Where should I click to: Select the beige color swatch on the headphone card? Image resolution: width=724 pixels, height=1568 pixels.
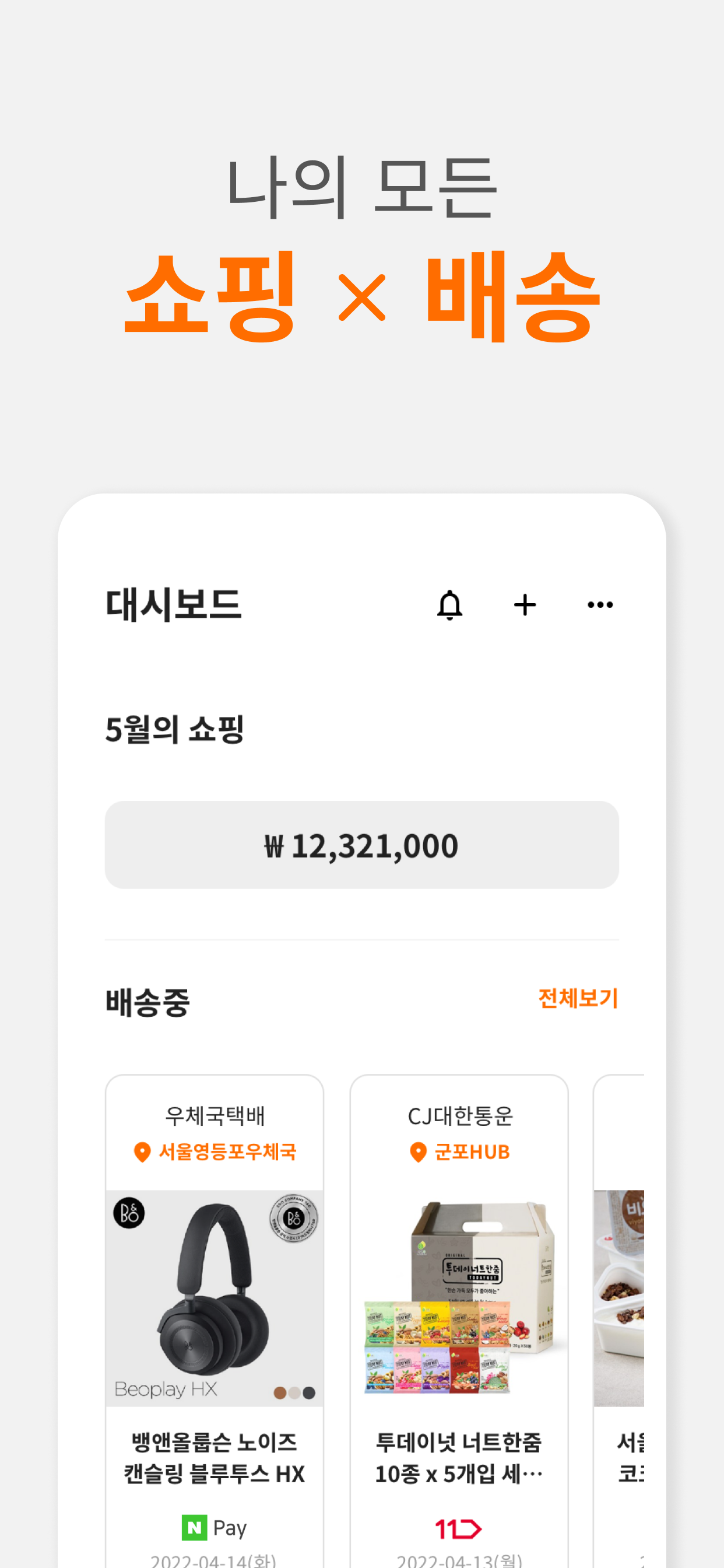coord(294,1394)
